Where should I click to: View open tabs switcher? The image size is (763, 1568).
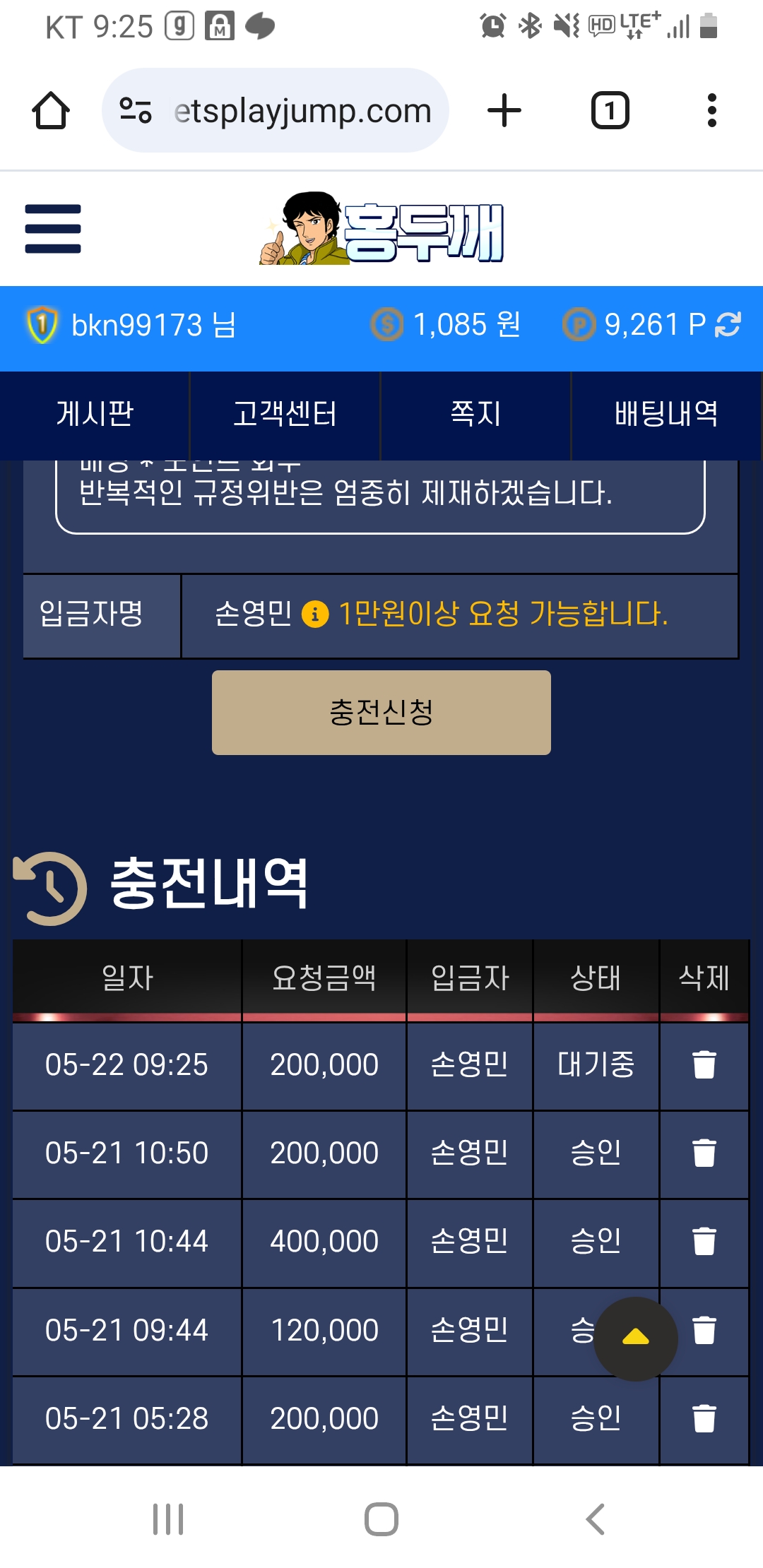(610, 111)
